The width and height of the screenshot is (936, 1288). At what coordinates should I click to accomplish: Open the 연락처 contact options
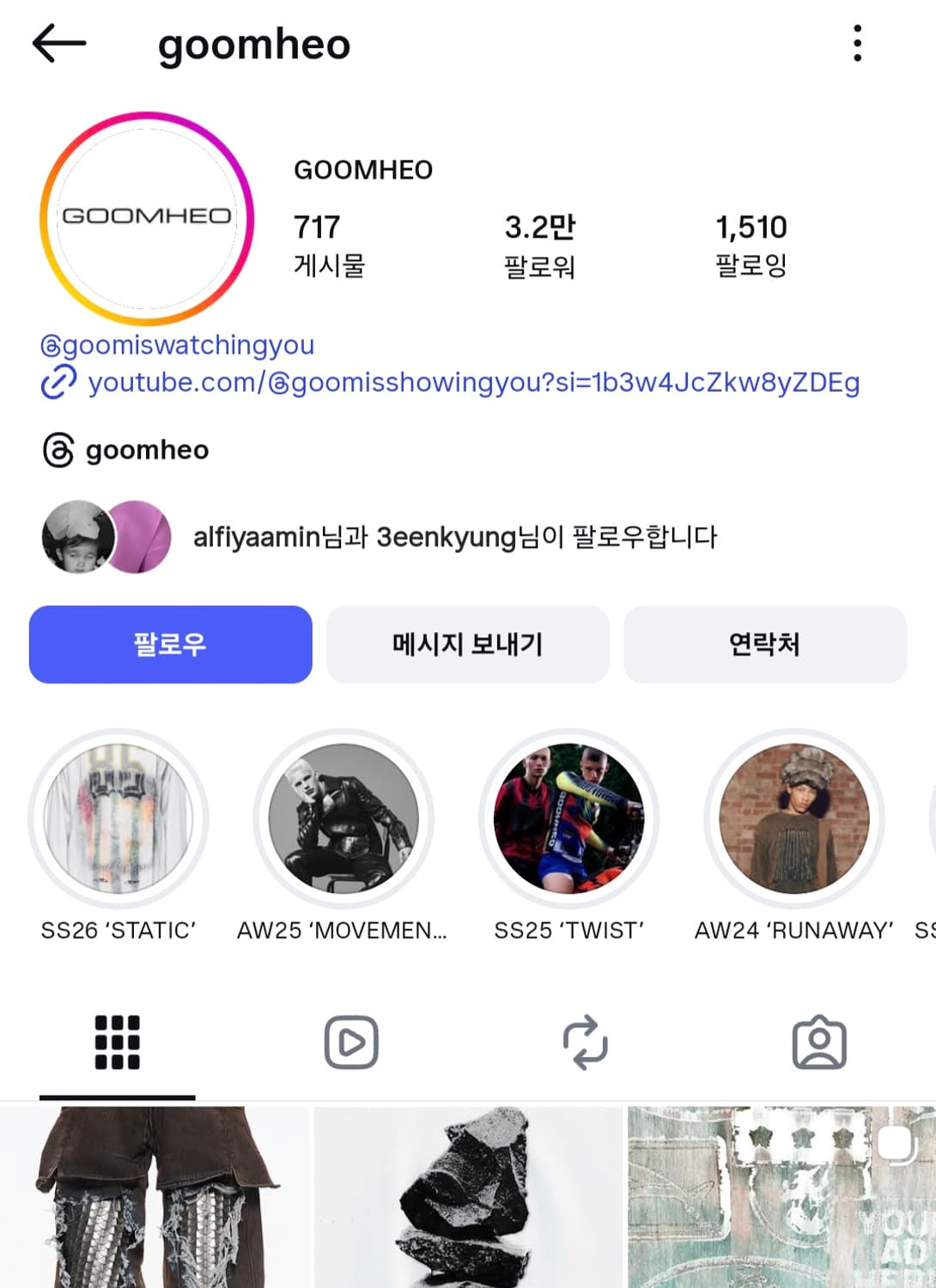click(765, 645)
